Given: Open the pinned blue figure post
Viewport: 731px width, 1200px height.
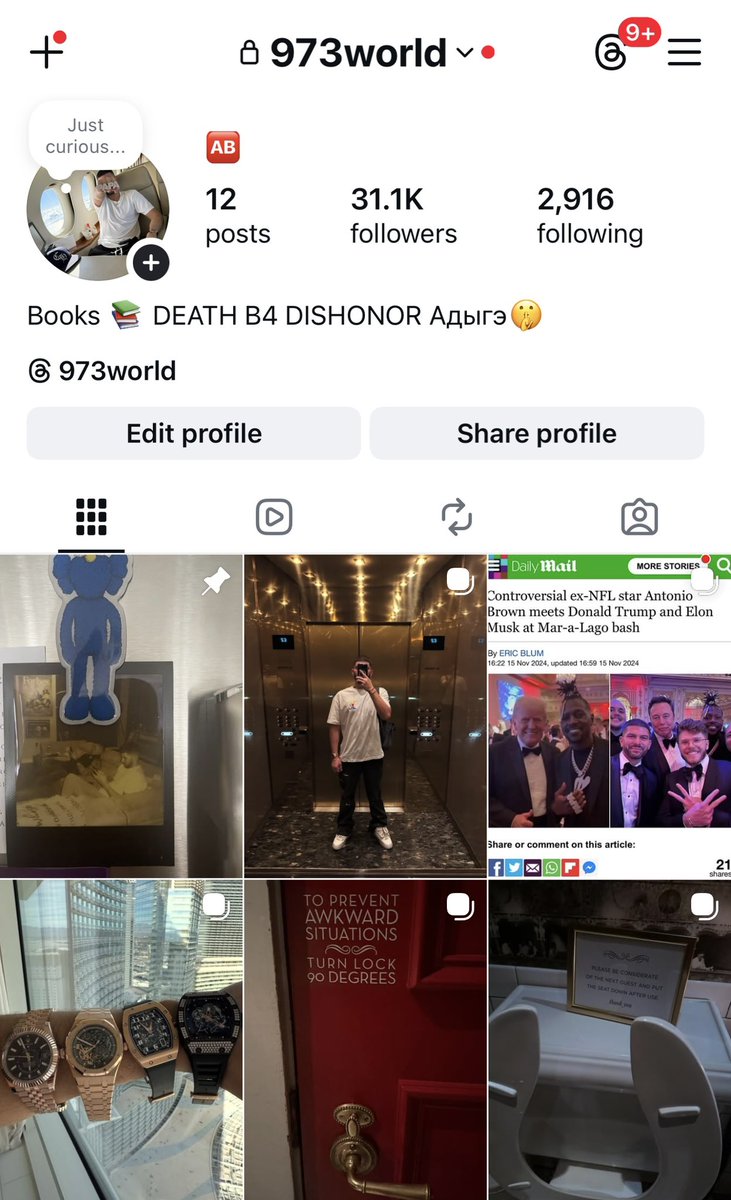Looking at the screenshot, I should pyautogui.click(x=121, y=716).
